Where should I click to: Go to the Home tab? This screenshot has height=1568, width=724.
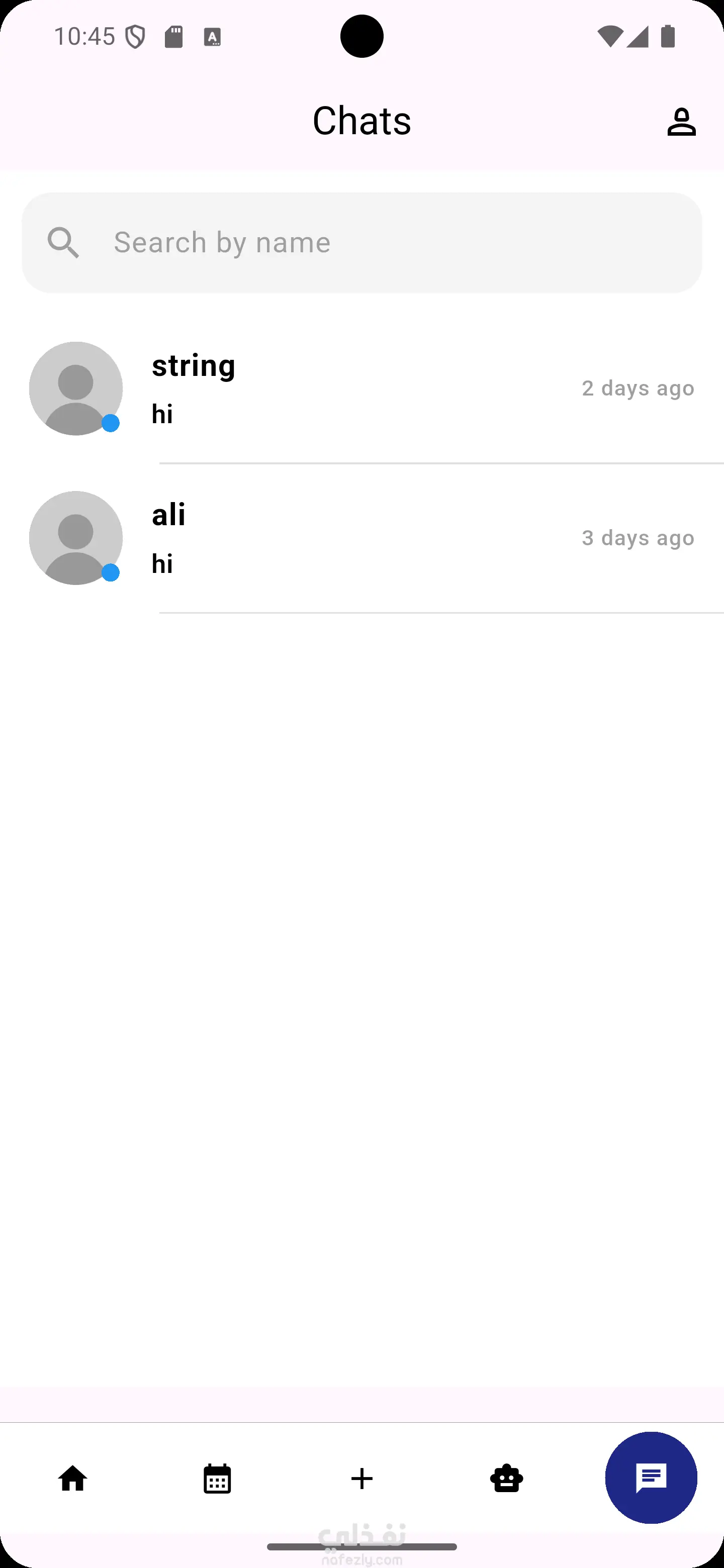pos(72,1479)
